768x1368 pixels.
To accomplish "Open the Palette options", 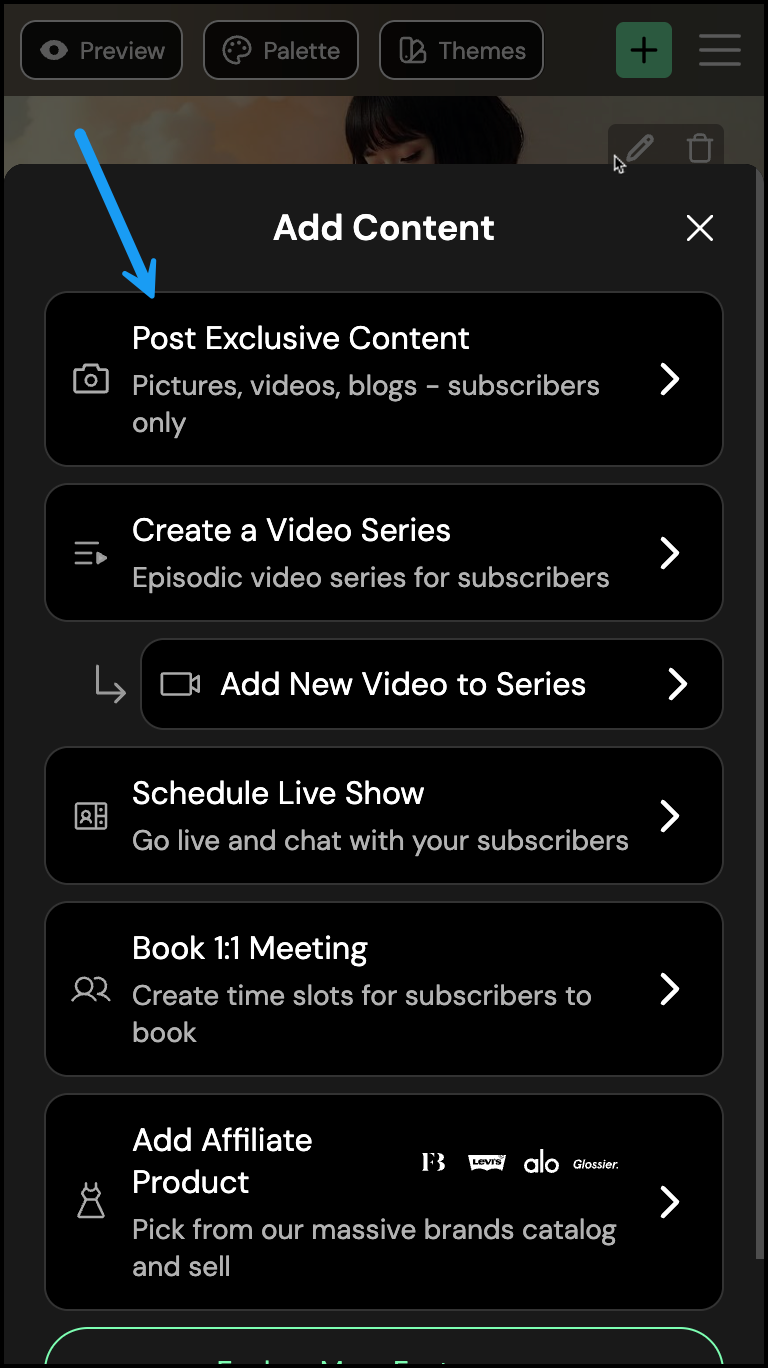I will pyautogui.click(x=281, y=50).
